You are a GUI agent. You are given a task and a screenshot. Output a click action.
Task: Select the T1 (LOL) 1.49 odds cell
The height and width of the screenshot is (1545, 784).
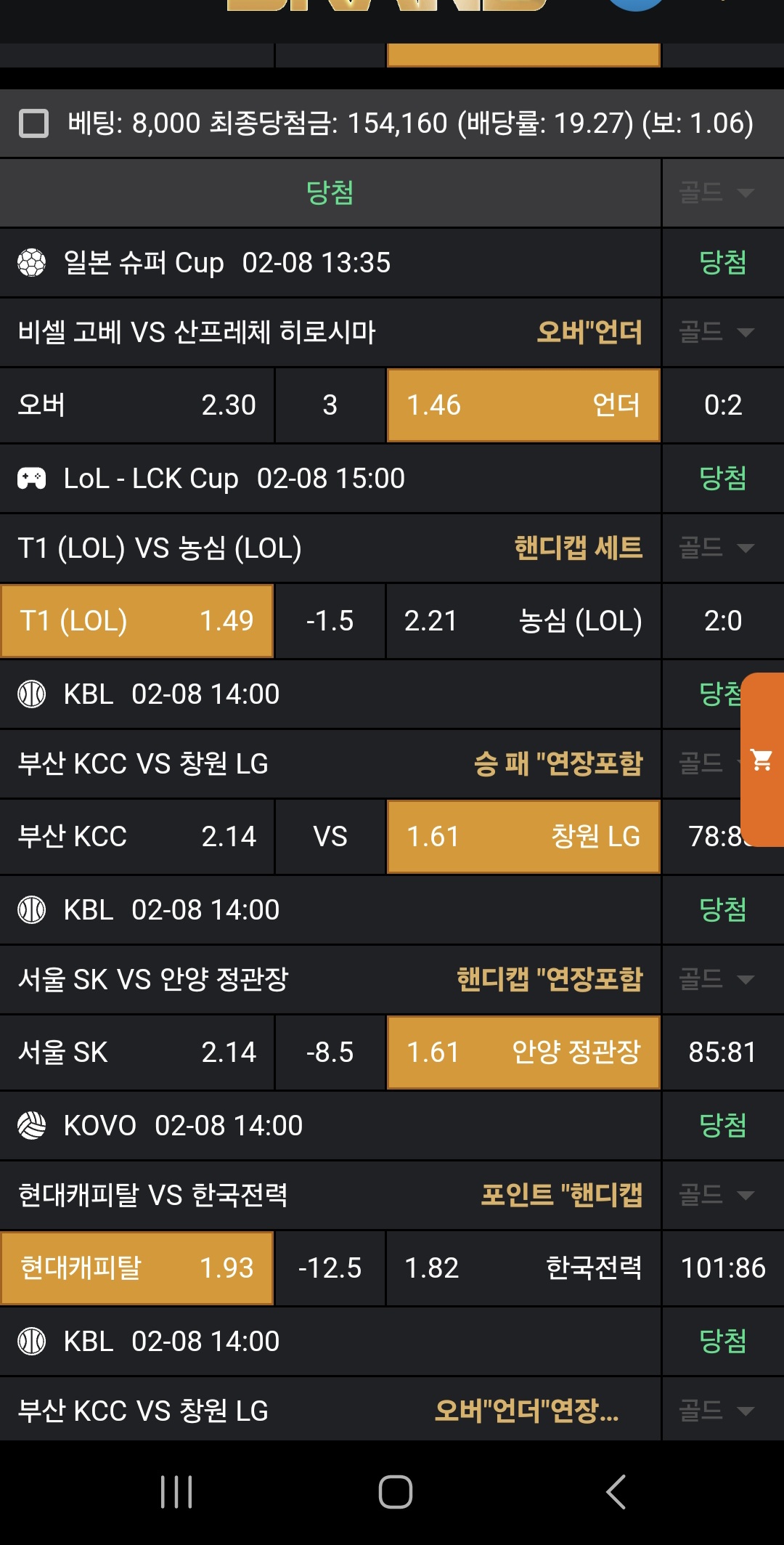click(x=136, y=621)
